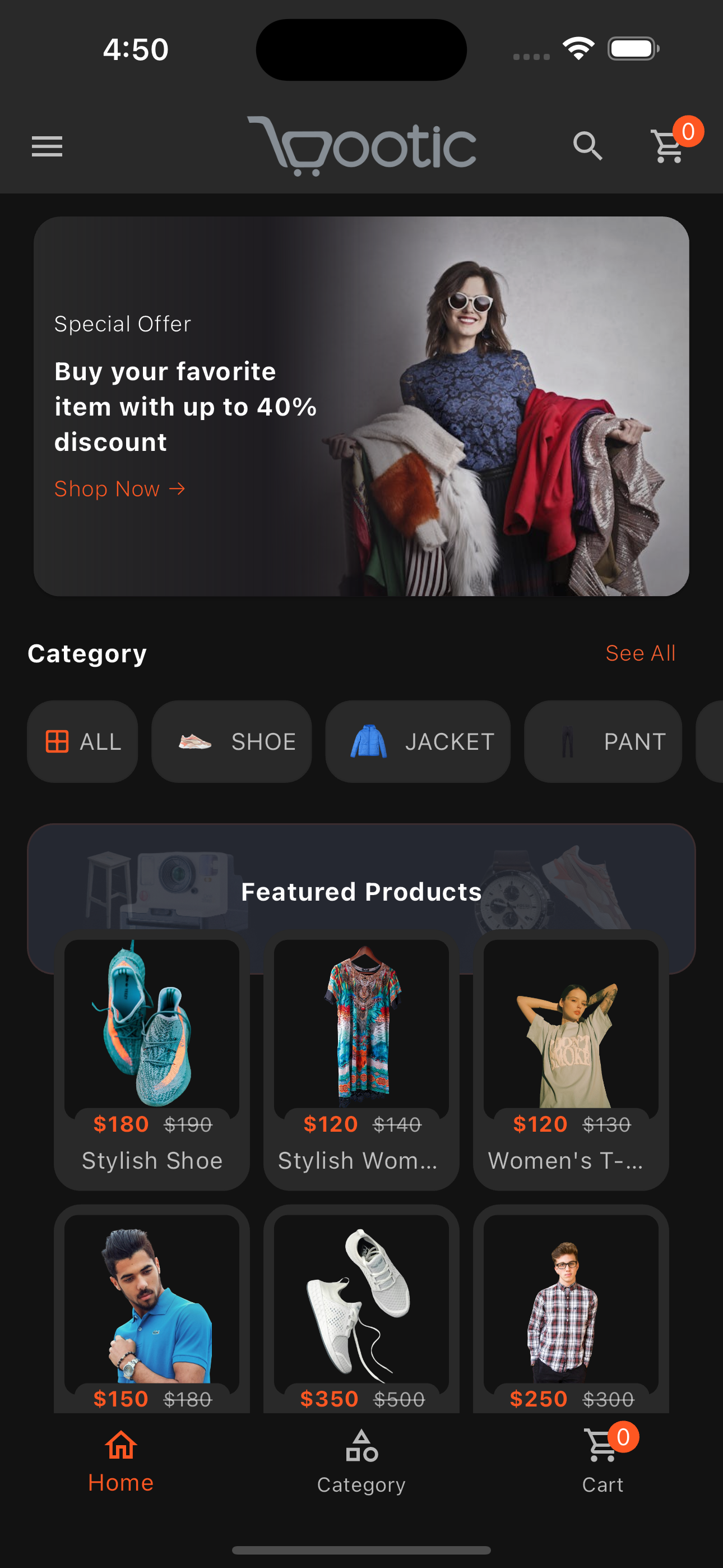Open the shopping cart icon at top right
Viewport: 723px width, 1568px height.
[667, 146]
